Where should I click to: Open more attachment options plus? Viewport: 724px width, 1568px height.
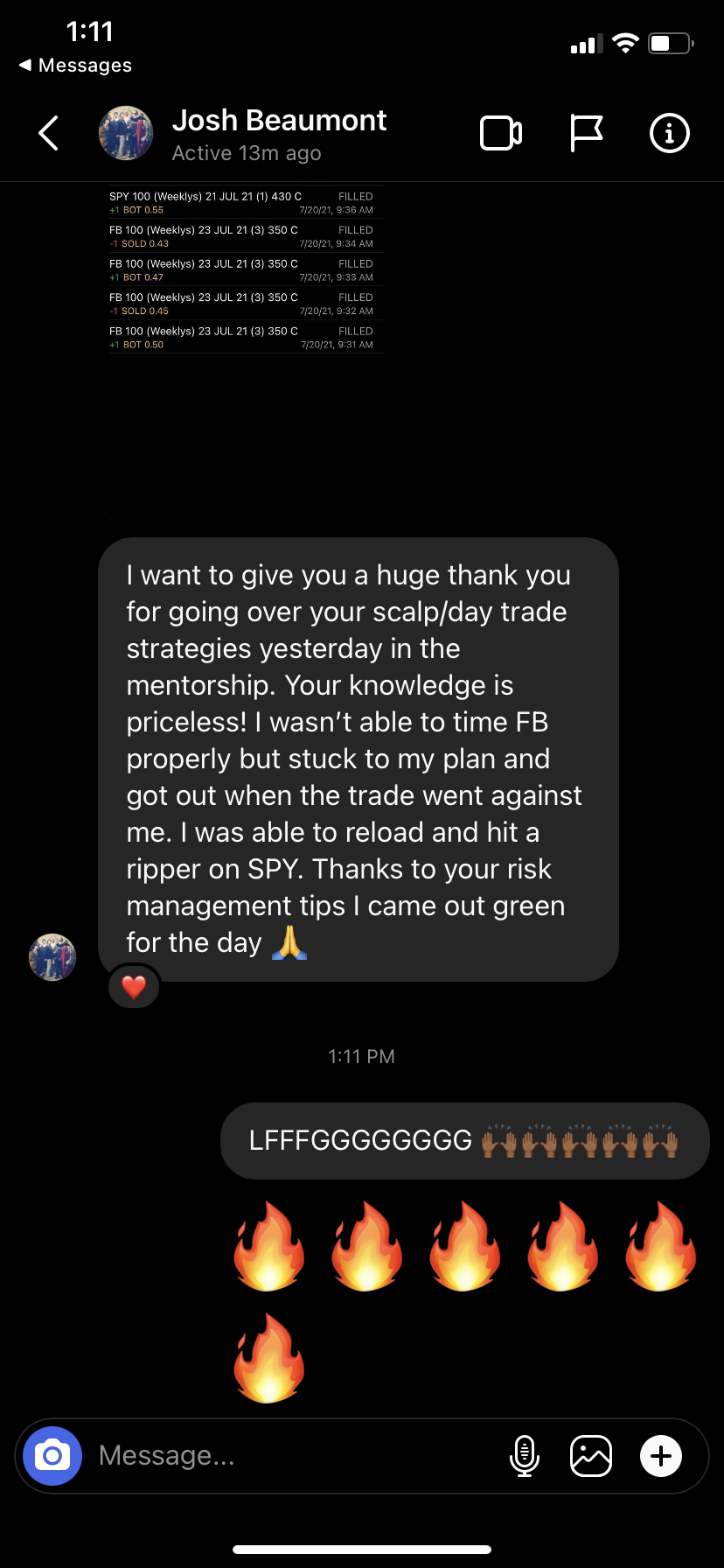tap(661, 1456)
